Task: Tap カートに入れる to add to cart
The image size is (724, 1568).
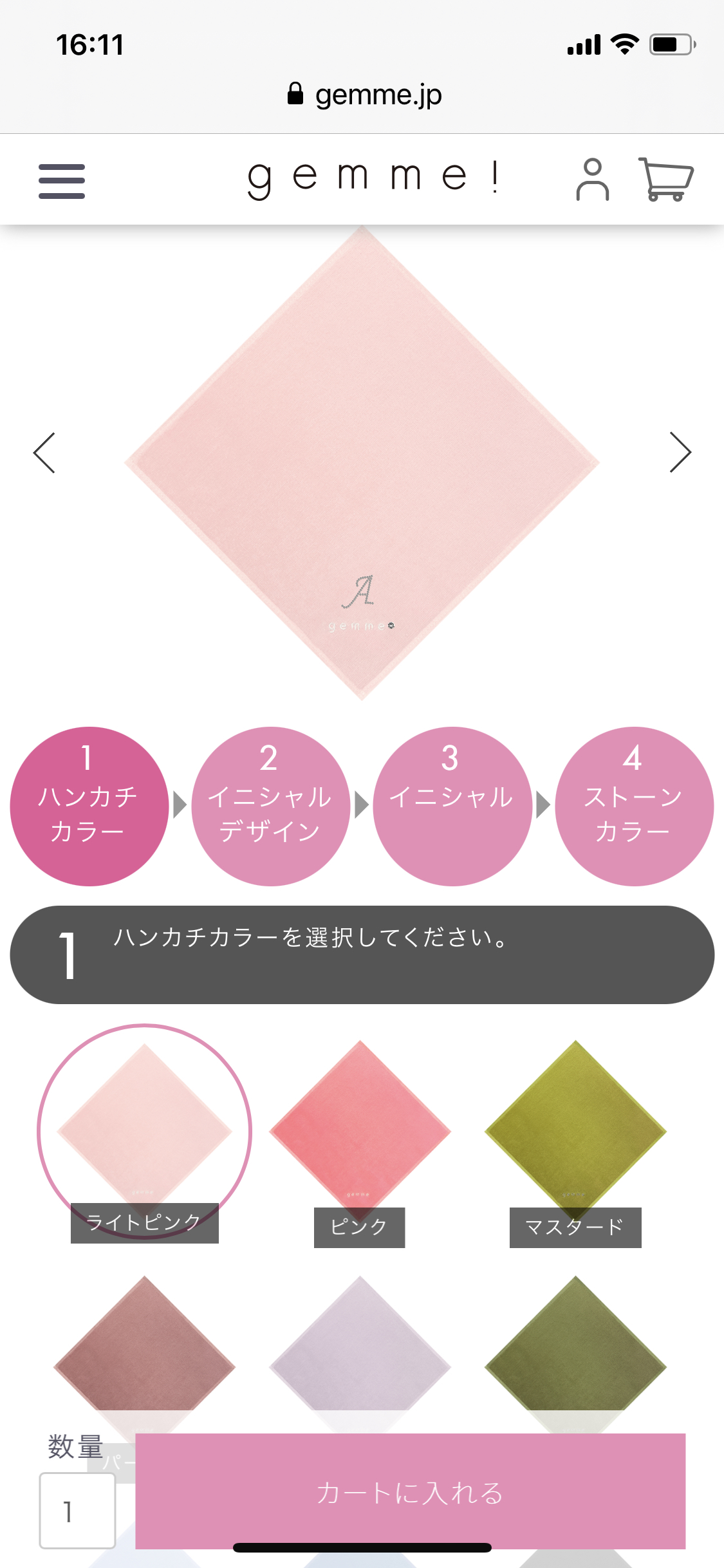Action: point(410,1491)
